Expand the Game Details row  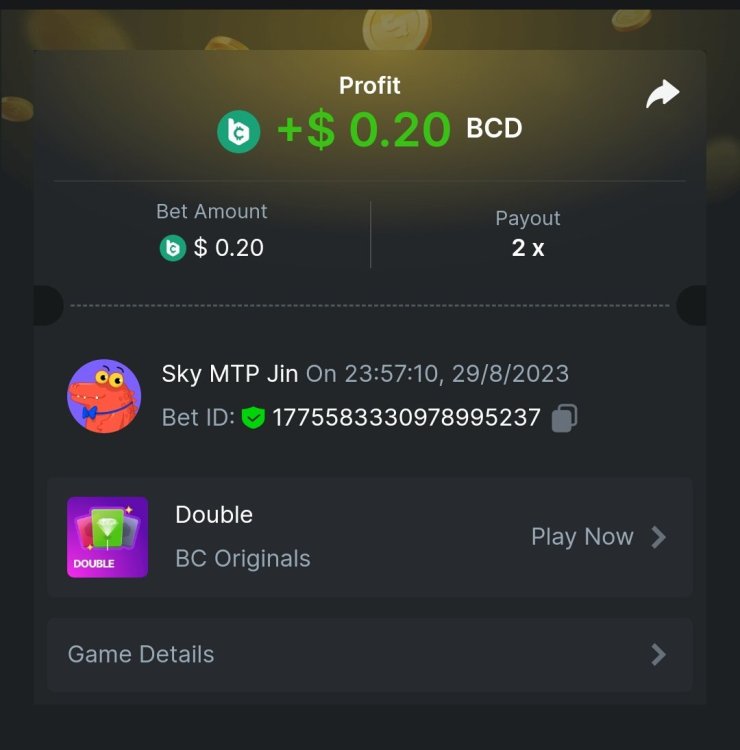tap(369, 654)
